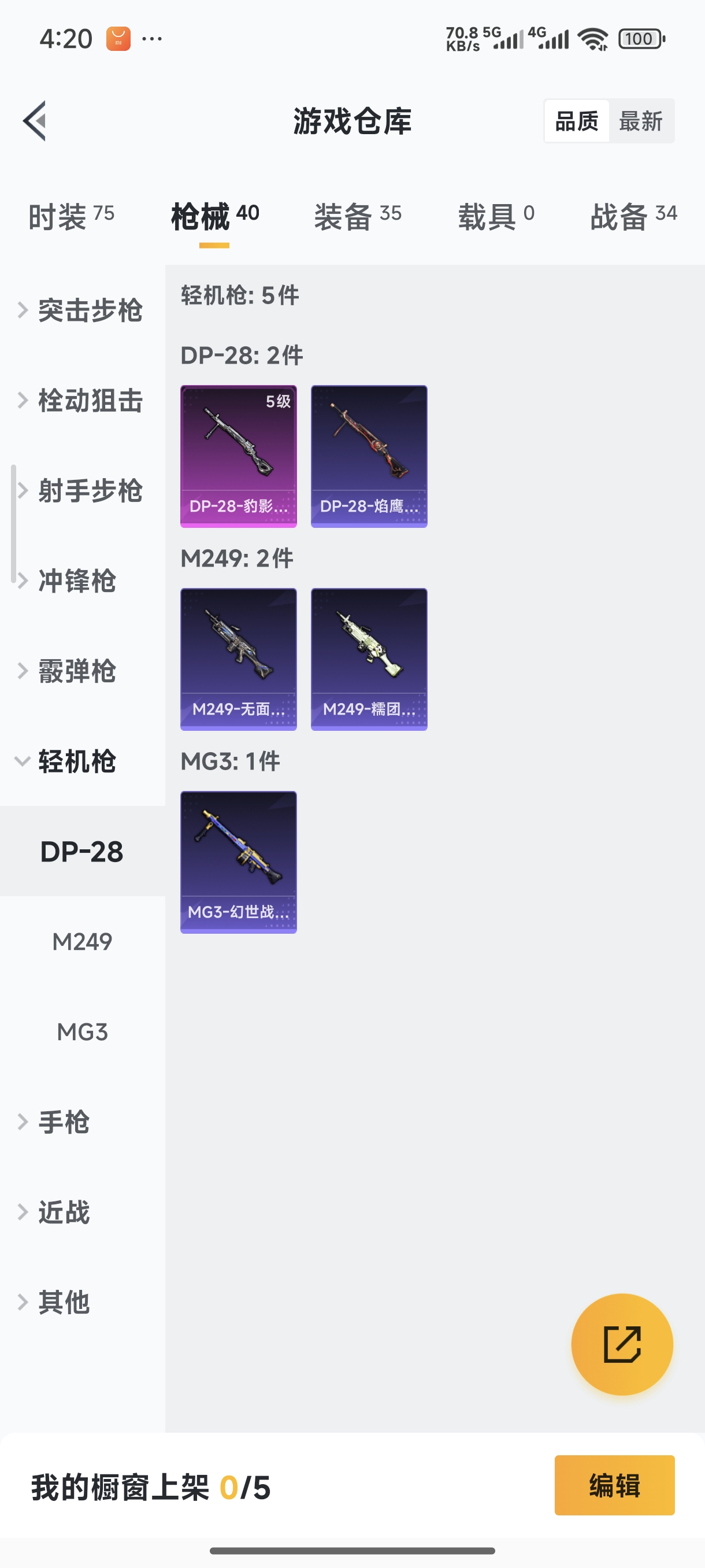
Task: Open the MG3-幻世战 skin card
Action: click(x=239, y=862)
